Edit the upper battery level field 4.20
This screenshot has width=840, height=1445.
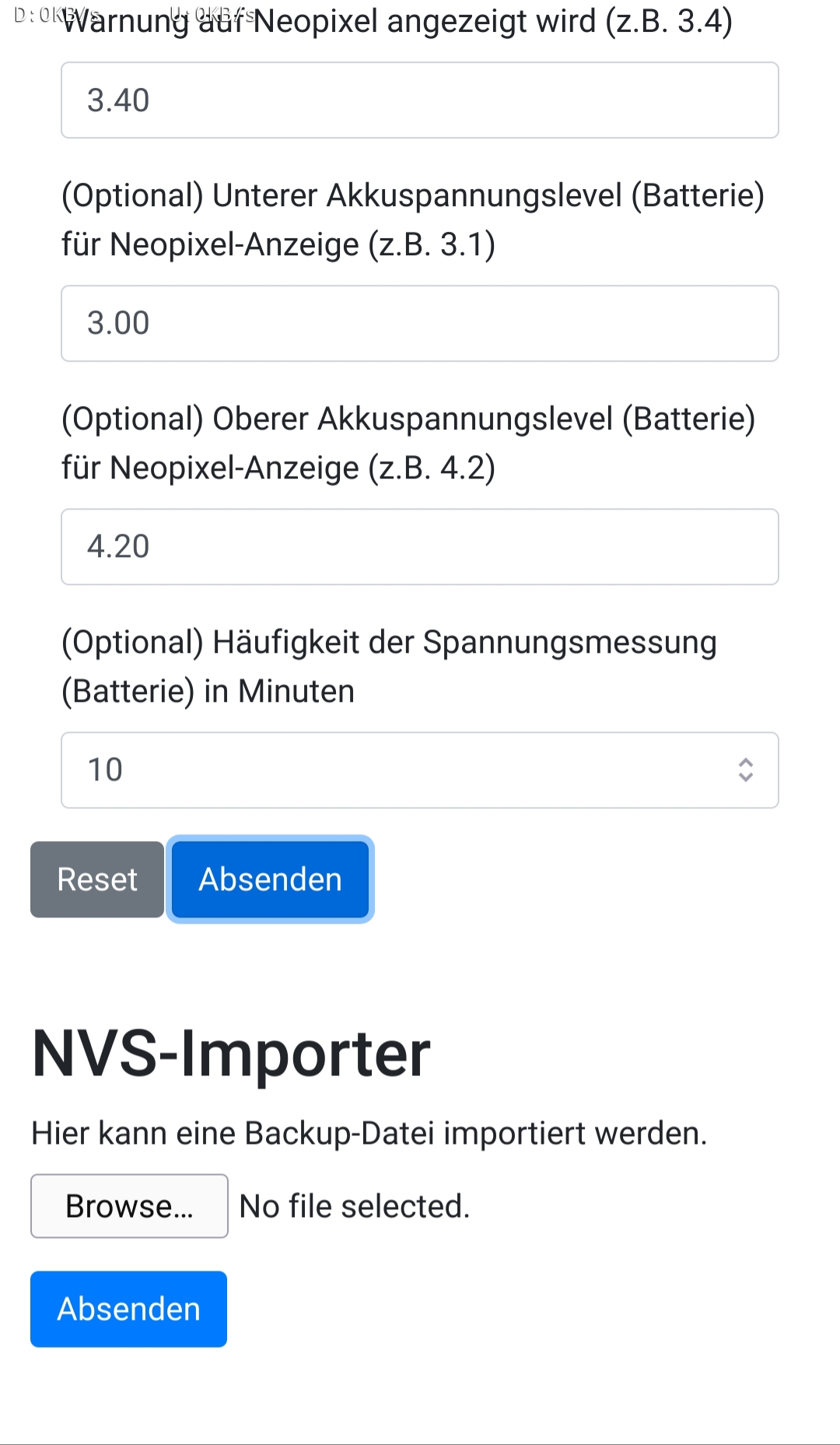coord(420,547)
